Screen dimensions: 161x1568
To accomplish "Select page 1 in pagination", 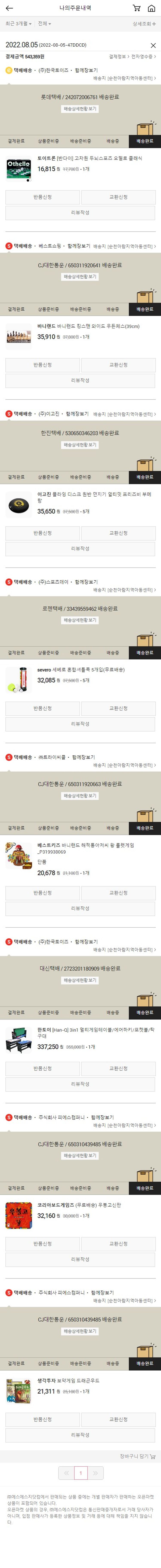I will click(x=80, y=1473).
